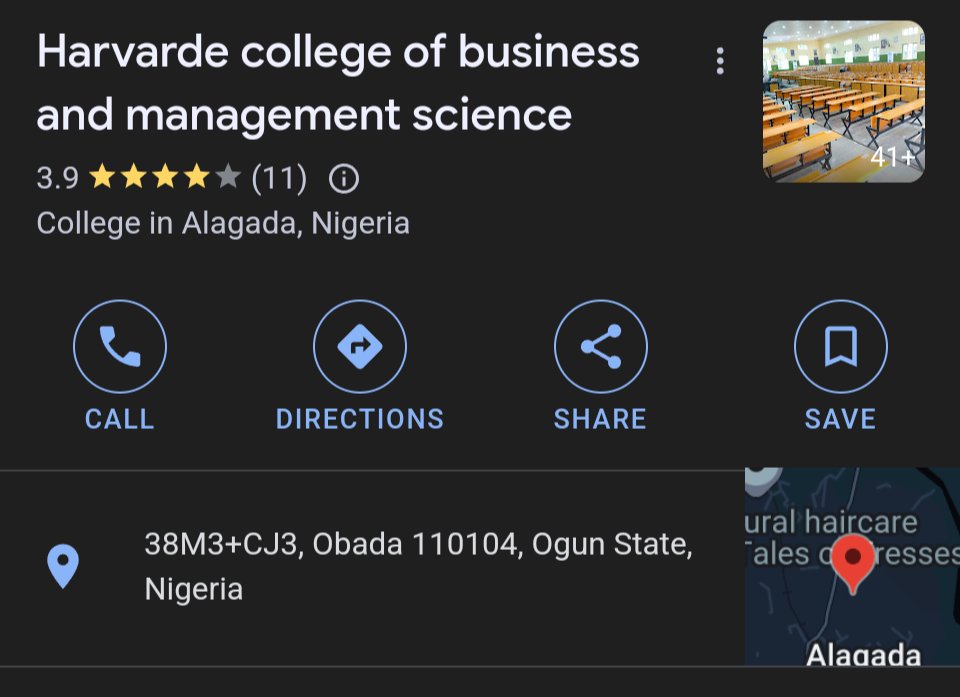Open the three-dot overflow menu
Screen dimensions: 960x697
[x=720, y=62]
